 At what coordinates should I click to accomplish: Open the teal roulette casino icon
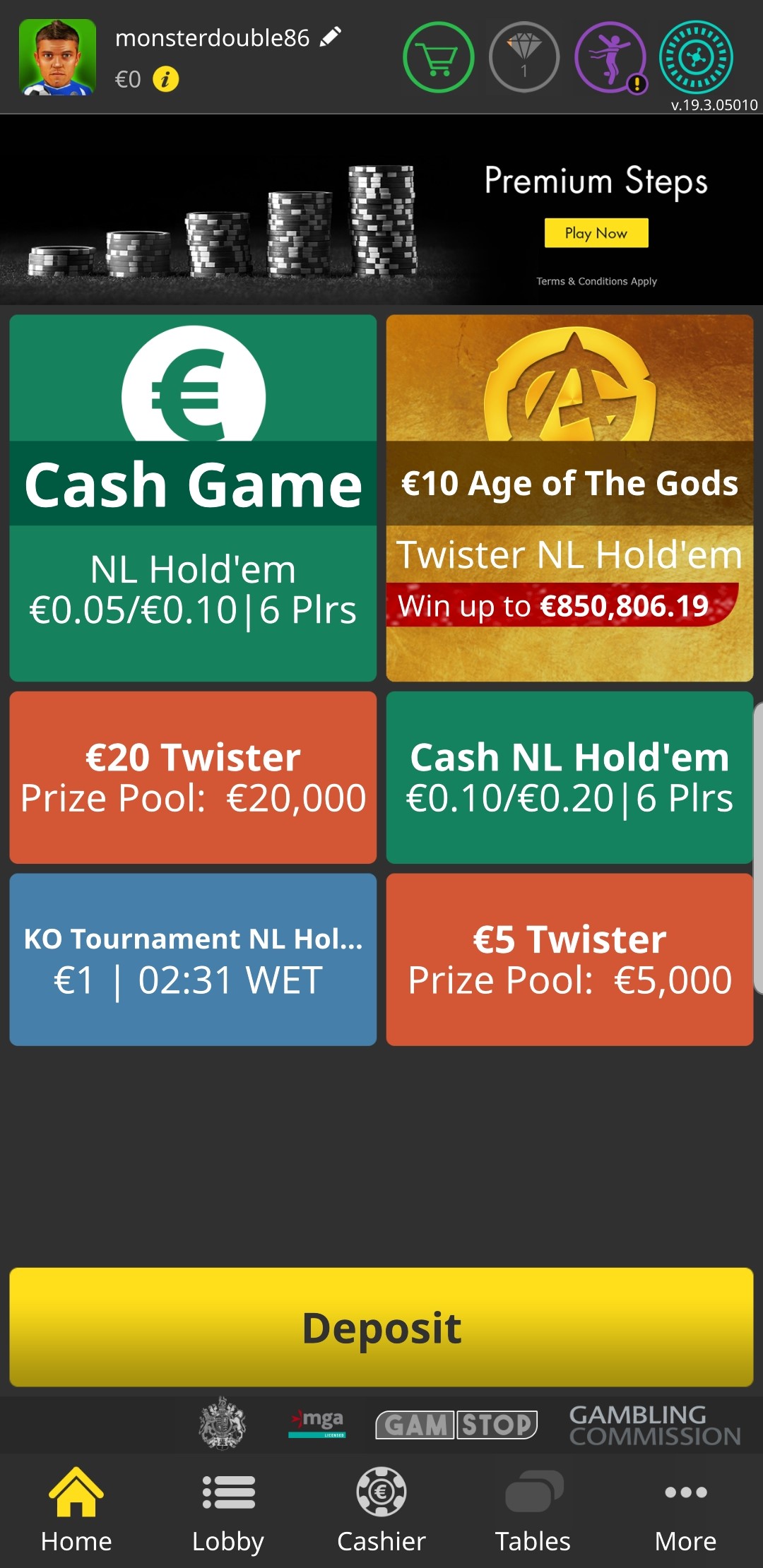tap(696, 57)
